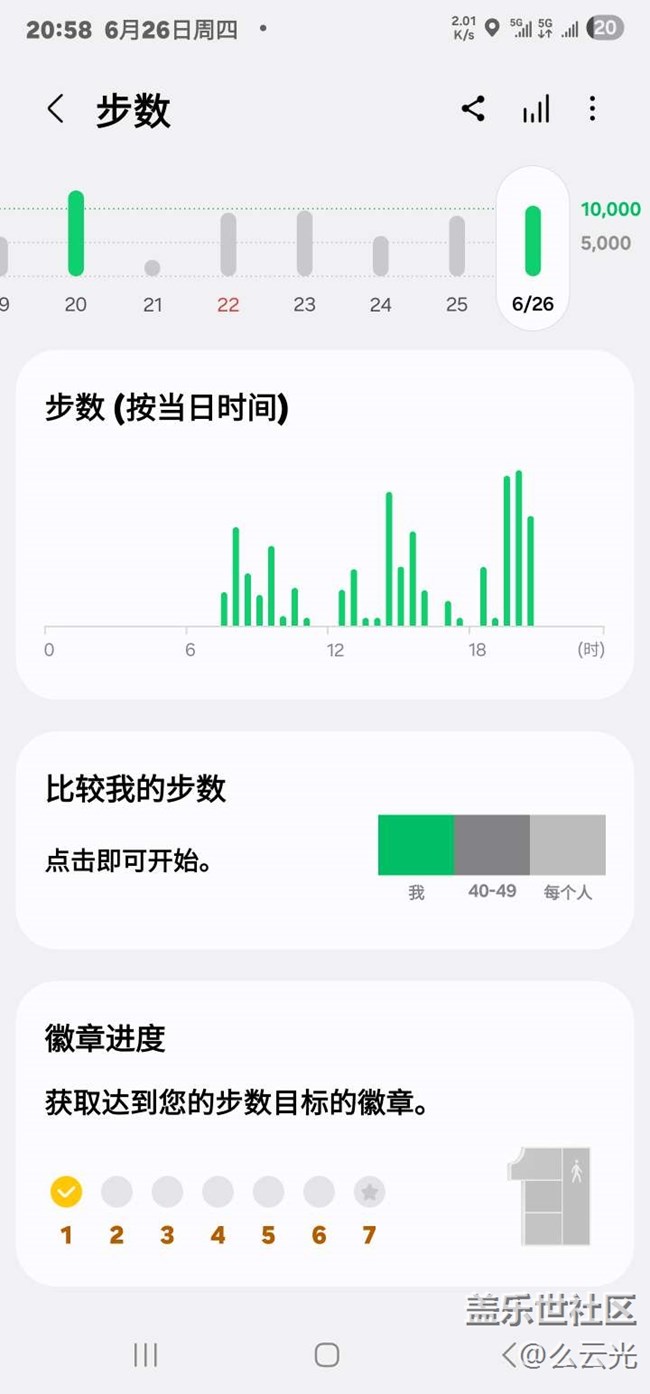Open the 步数 (按当日时间) hourly chart card
Viewport: 650px width, 1394px height.
point(325,524)
